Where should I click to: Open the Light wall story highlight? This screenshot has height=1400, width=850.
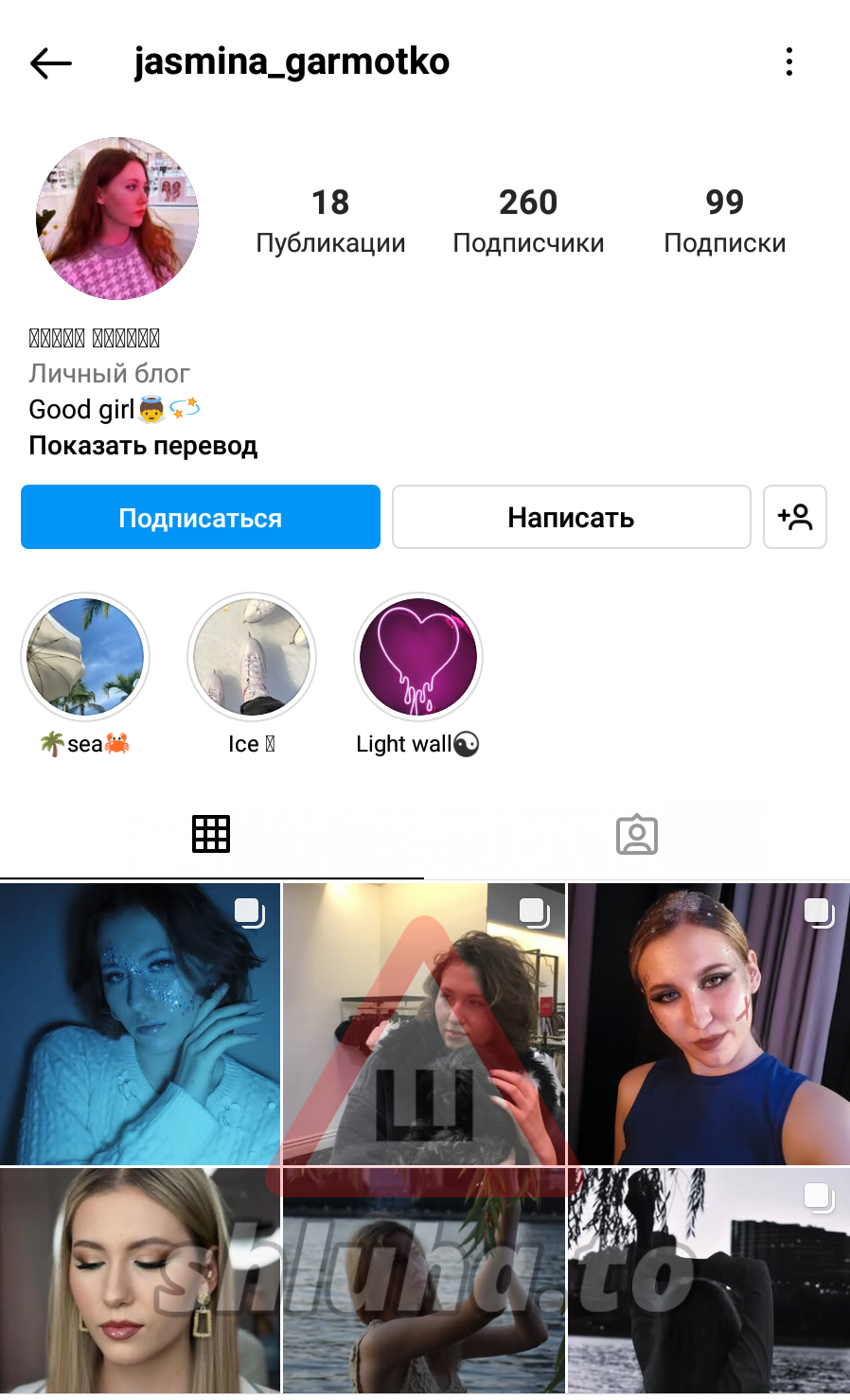coord(418,657)
